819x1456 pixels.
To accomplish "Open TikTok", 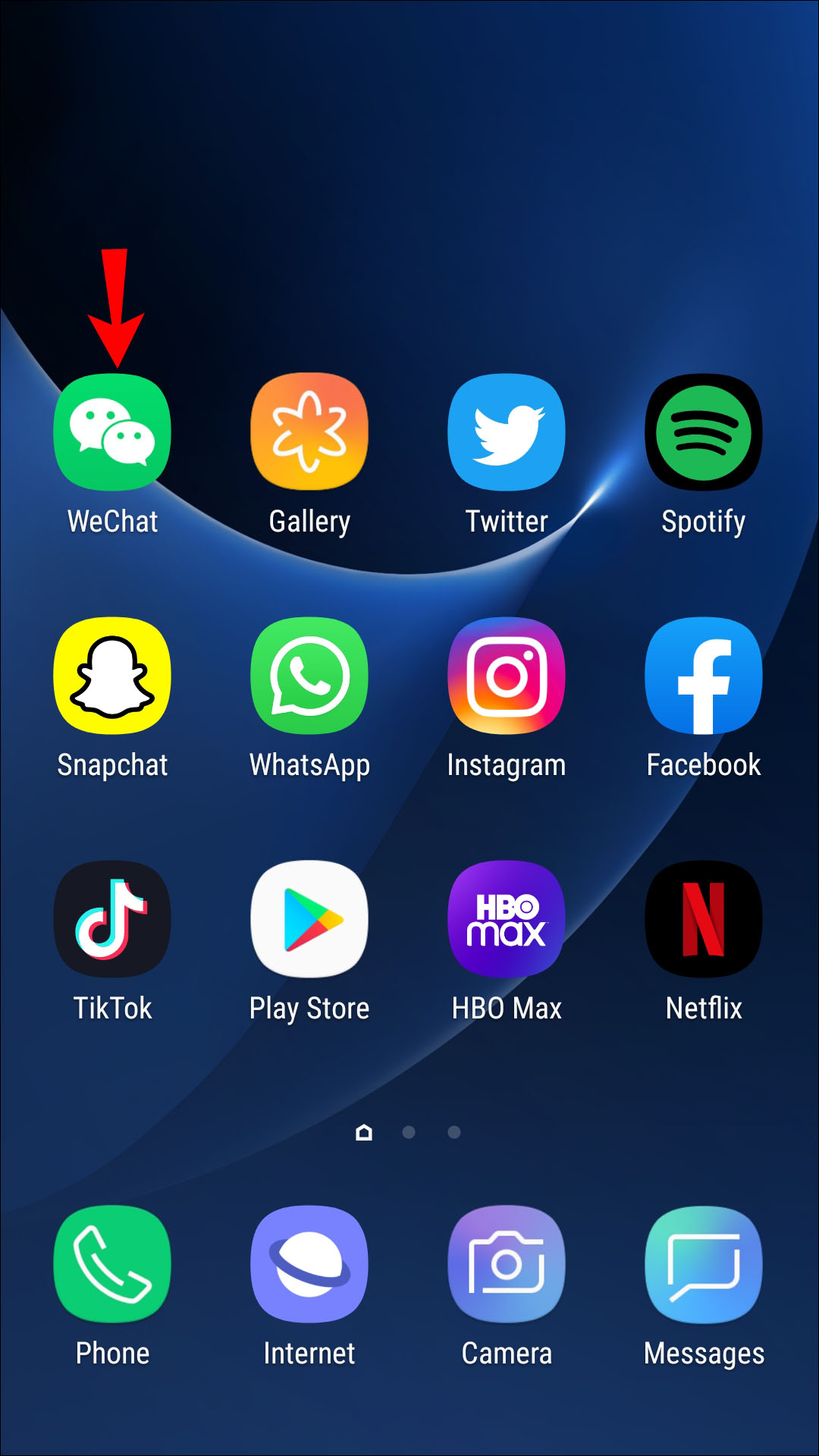I will pyautogui.click(x=112, y=918).
